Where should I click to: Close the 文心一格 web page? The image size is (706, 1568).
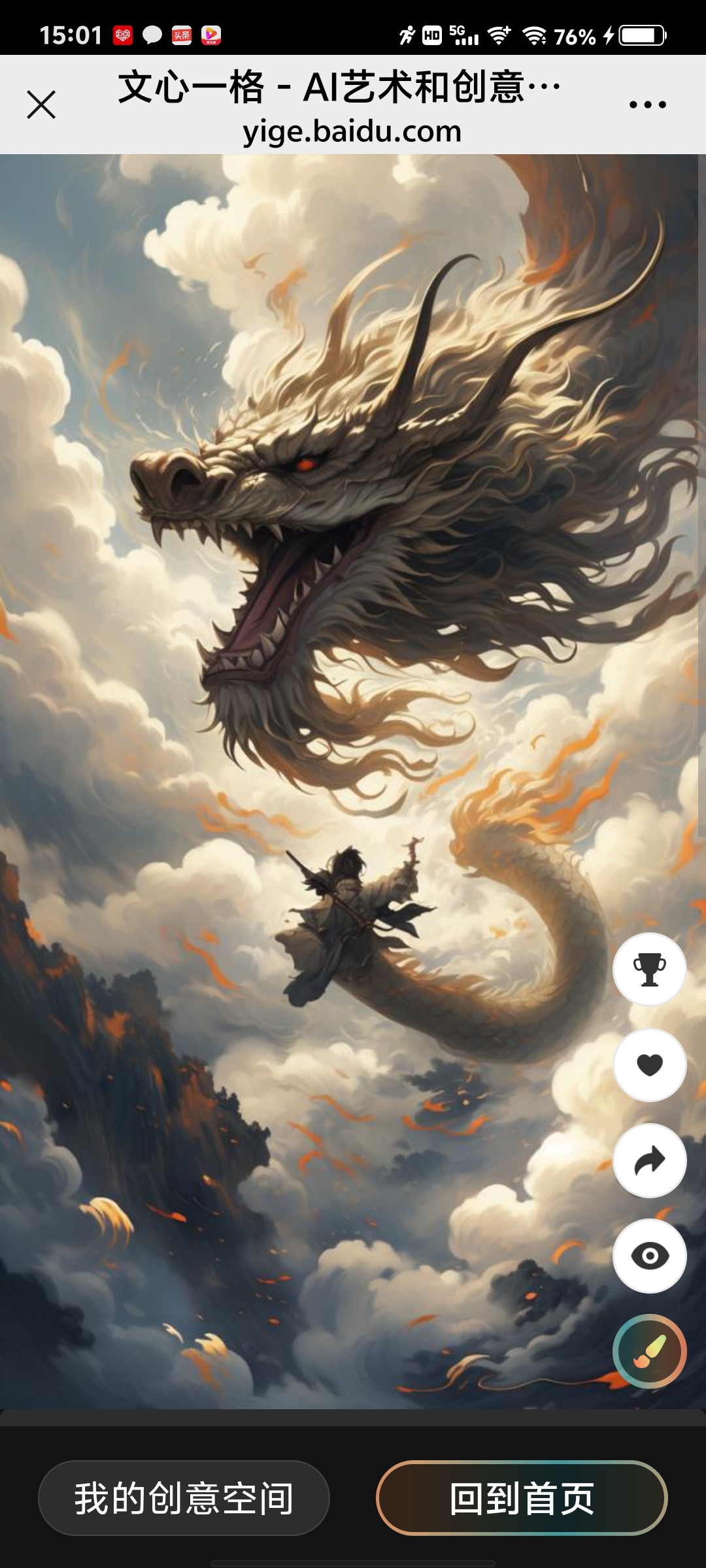pyautogui.click(x=41, y=105)
